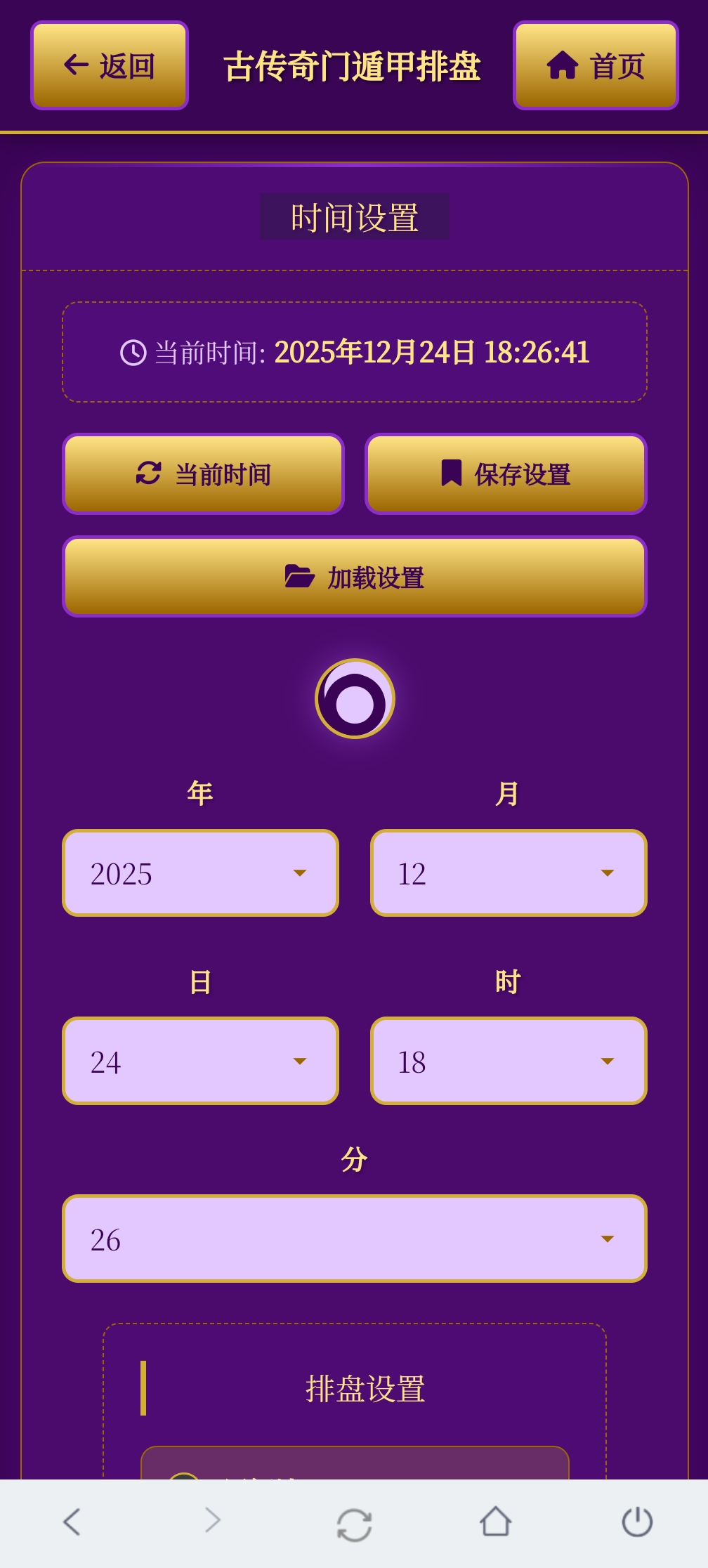The image size is (708, 1568).
Task: Tap the forward arrow in bottom navigation bar
Action: (x=212, y=1521)
